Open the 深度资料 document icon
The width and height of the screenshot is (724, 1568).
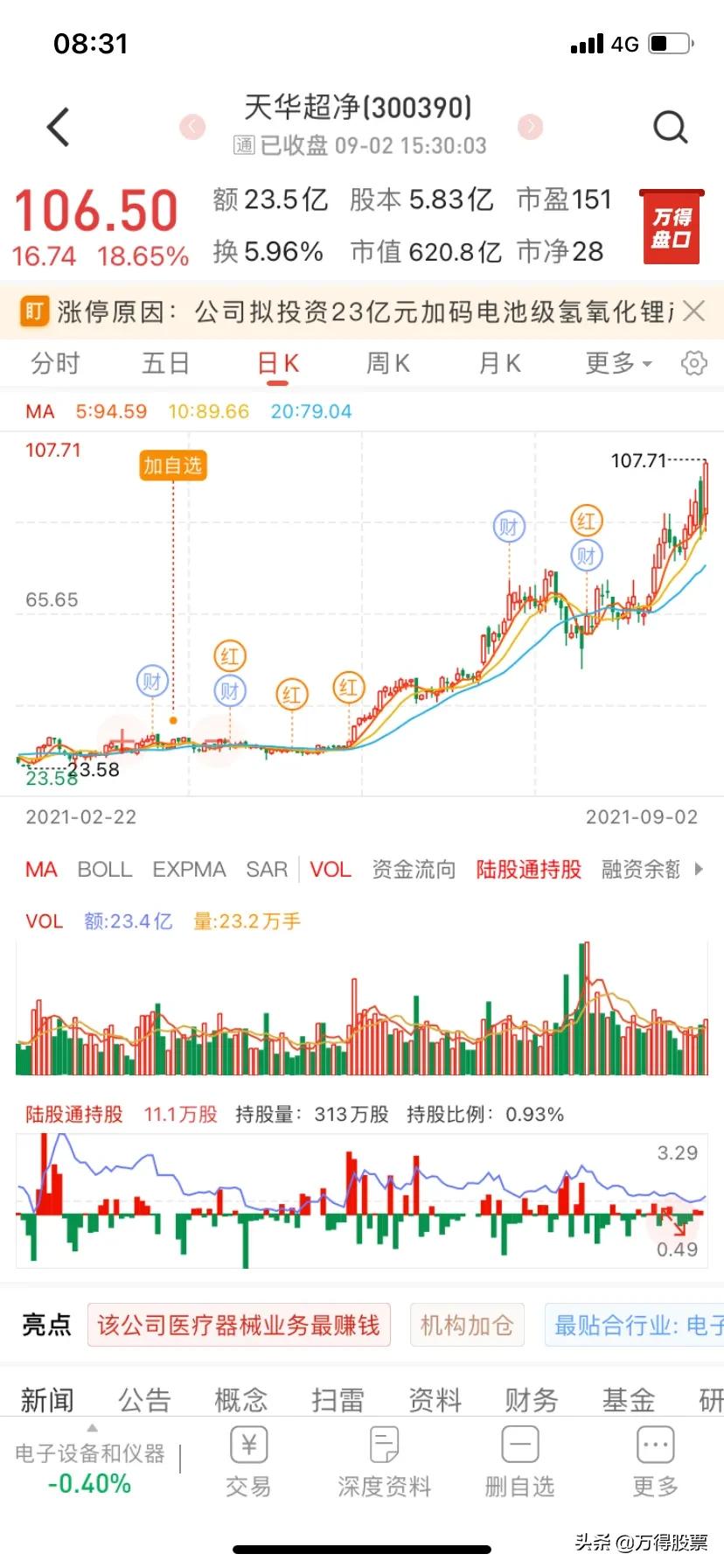[x=384, y=1457]
